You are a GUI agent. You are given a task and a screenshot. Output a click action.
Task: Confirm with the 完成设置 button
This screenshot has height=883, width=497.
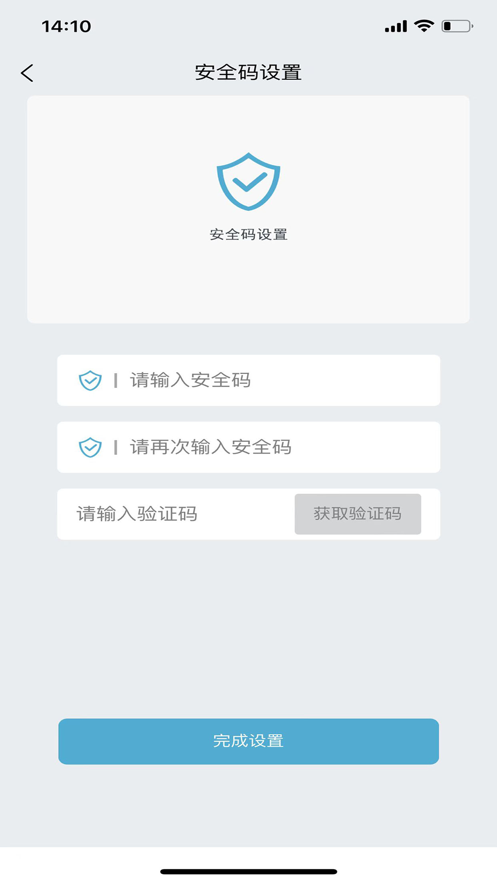pyautogui.click(x=248, y=741)
